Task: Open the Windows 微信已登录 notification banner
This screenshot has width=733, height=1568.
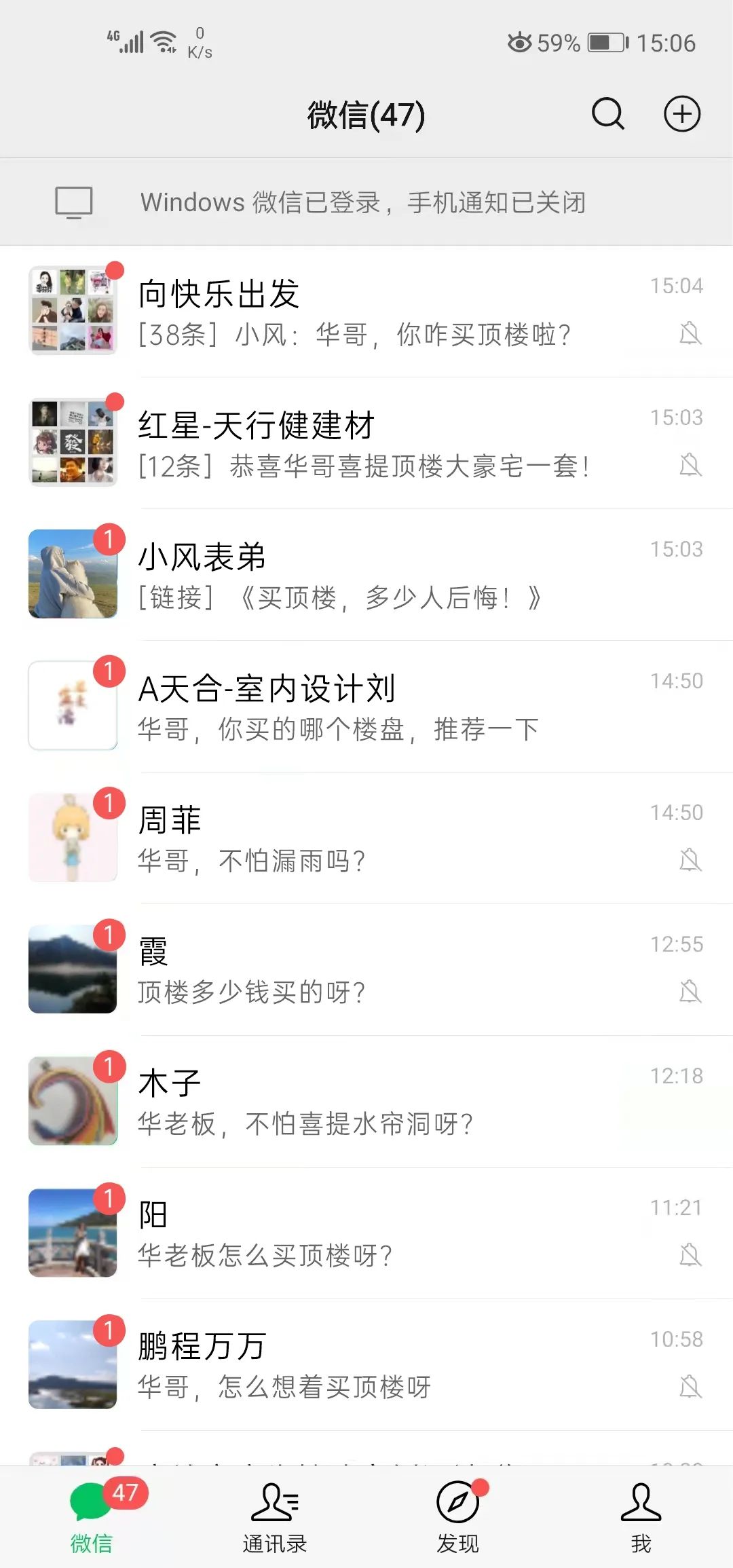Action: tap(366, 202)
